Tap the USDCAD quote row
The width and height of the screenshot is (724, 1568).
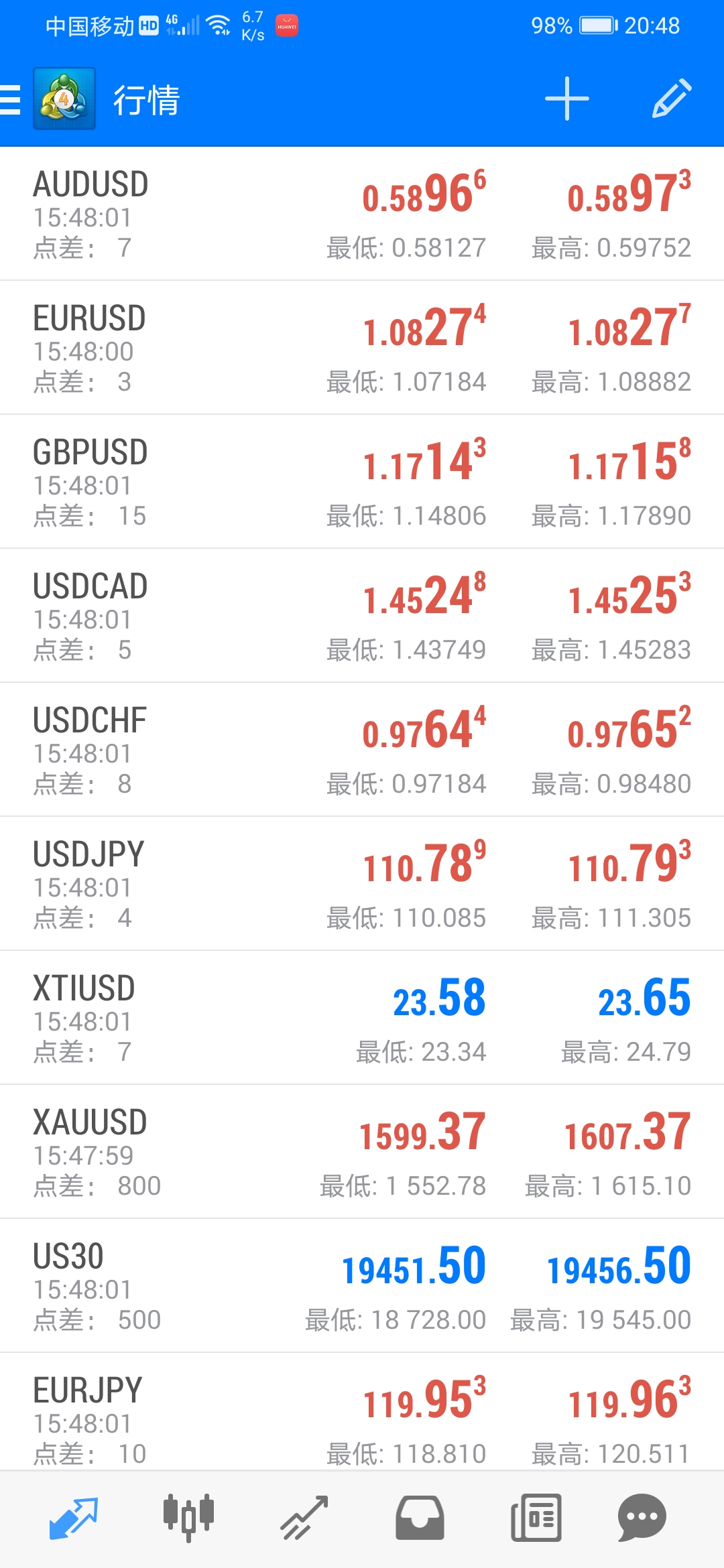tap(362, 616)
